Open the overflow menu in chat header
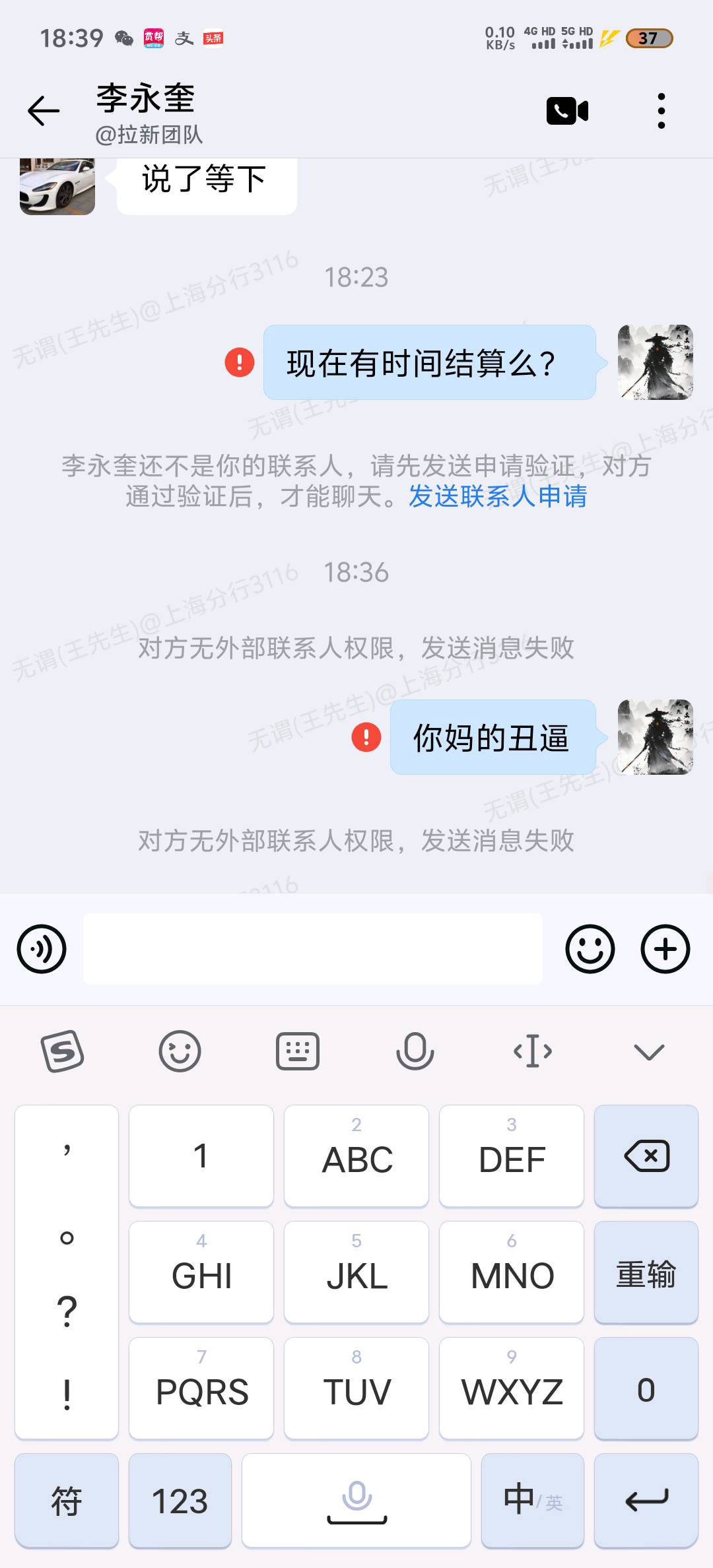The height and width of the screenshot is (1568, 713). coord(661,111)
